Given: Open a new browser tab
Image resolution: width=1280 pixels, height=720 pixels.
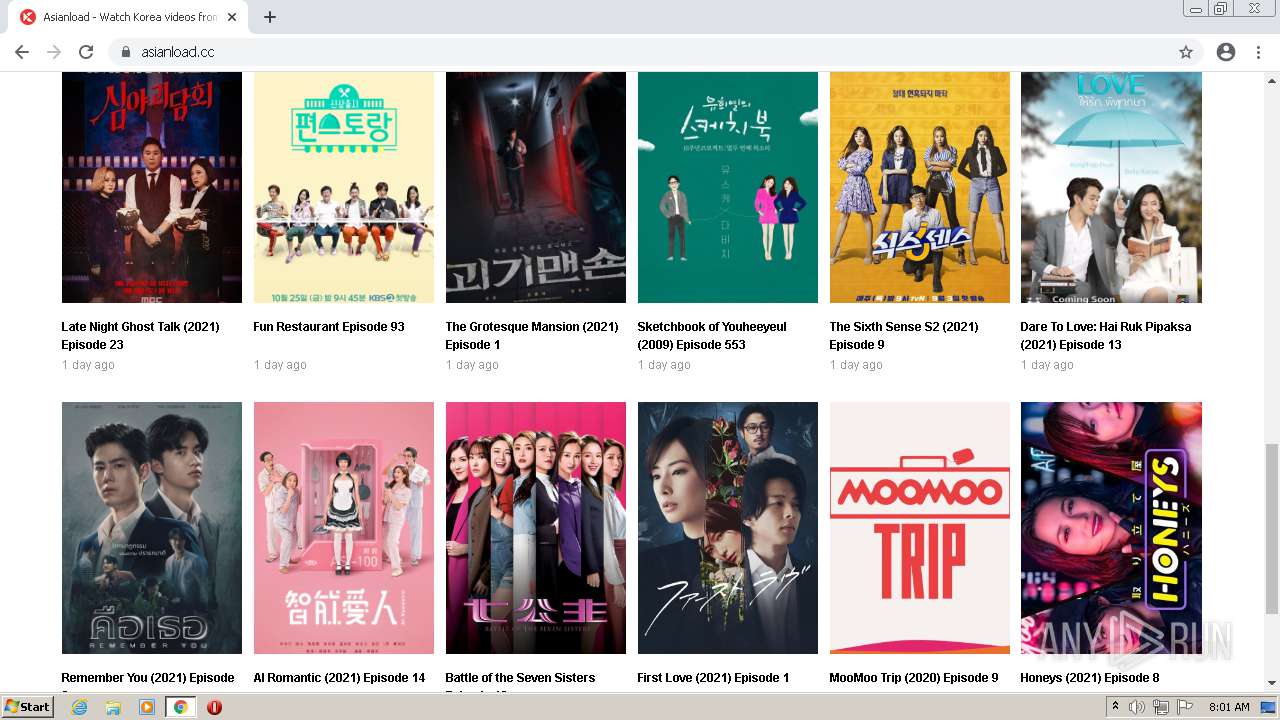Looking at the screenshot, I should point(270,17).
